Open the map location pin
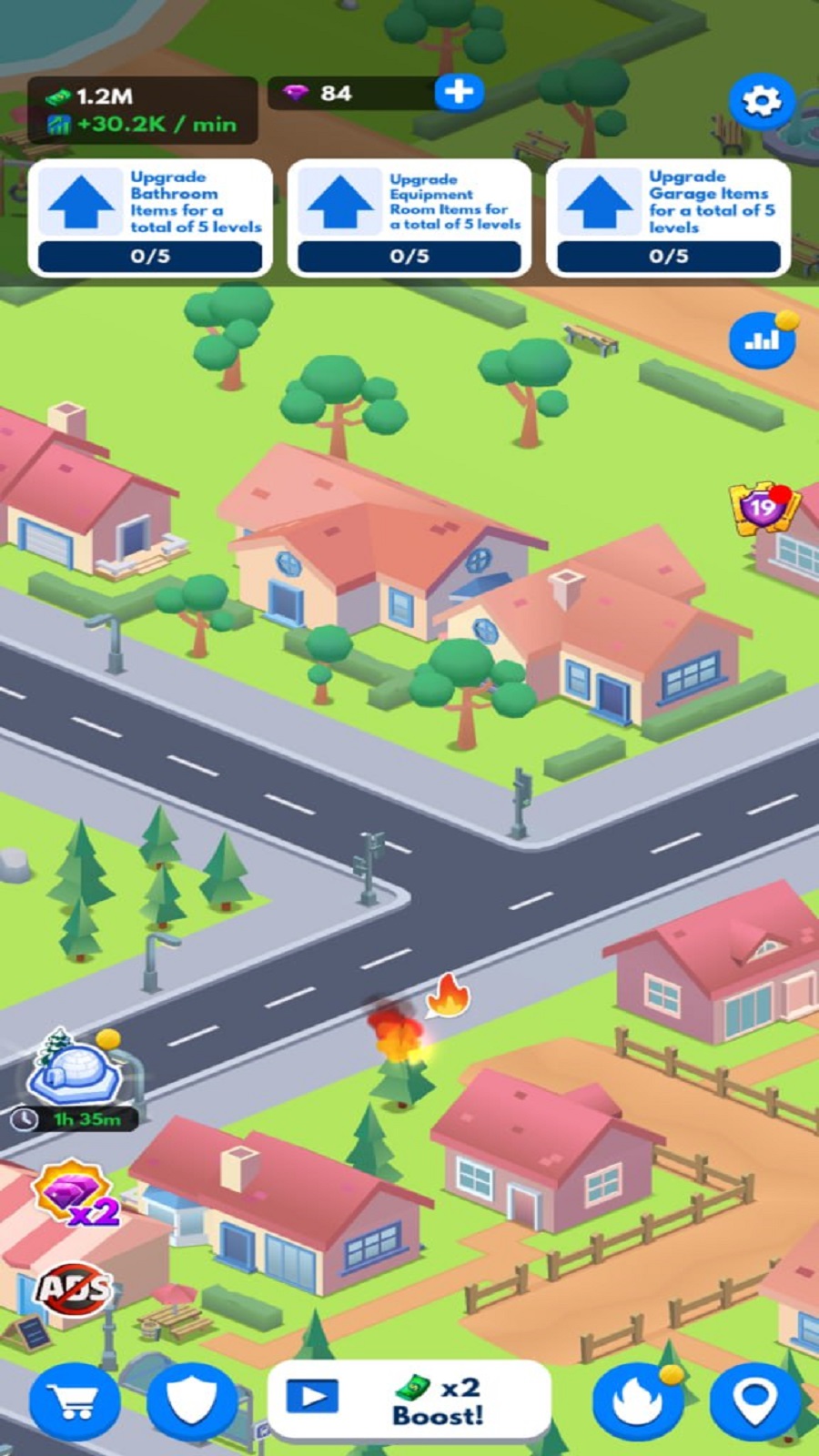The height and width of the screenshot is (1456, 819). [755, 1403]
